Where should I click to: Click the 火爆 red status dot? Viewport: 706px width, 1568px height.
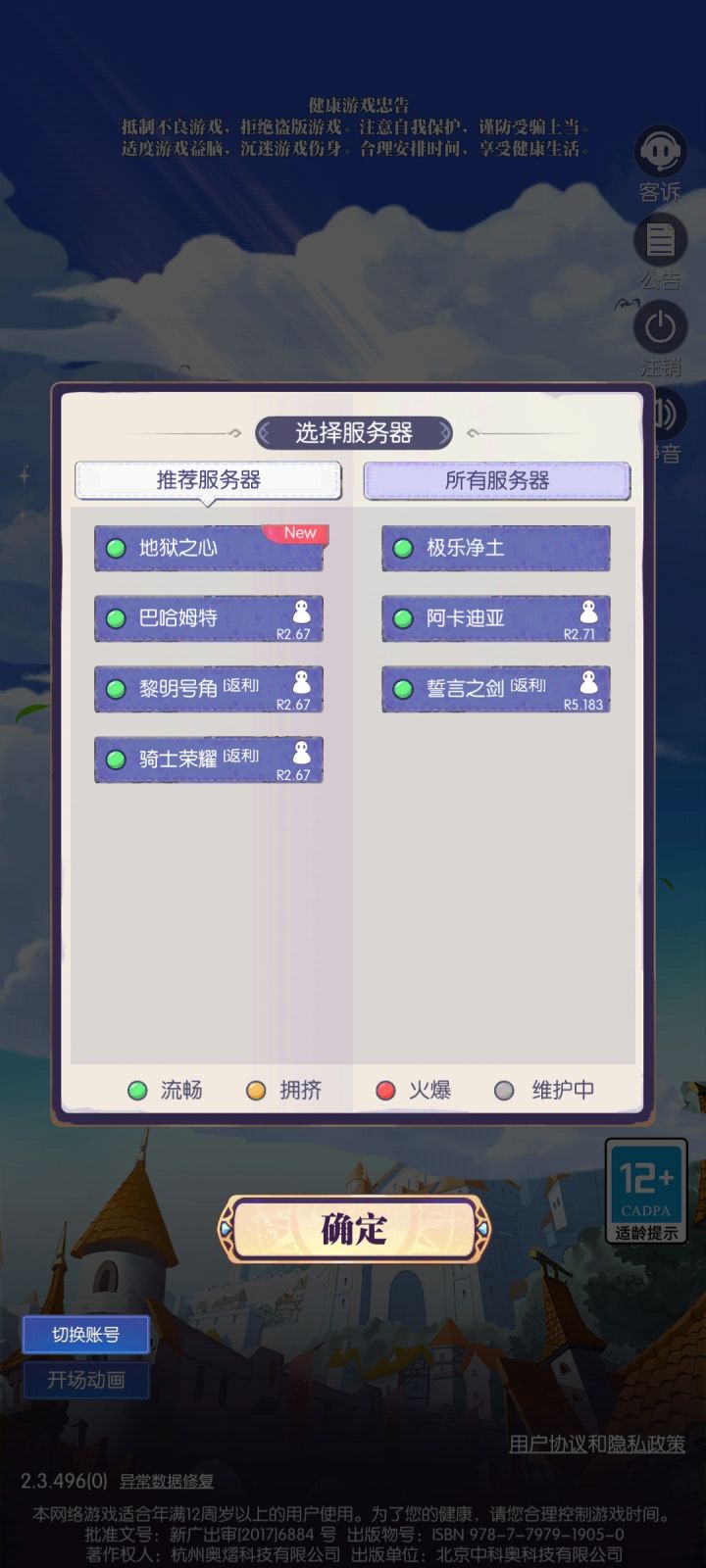click(385, 1090)
